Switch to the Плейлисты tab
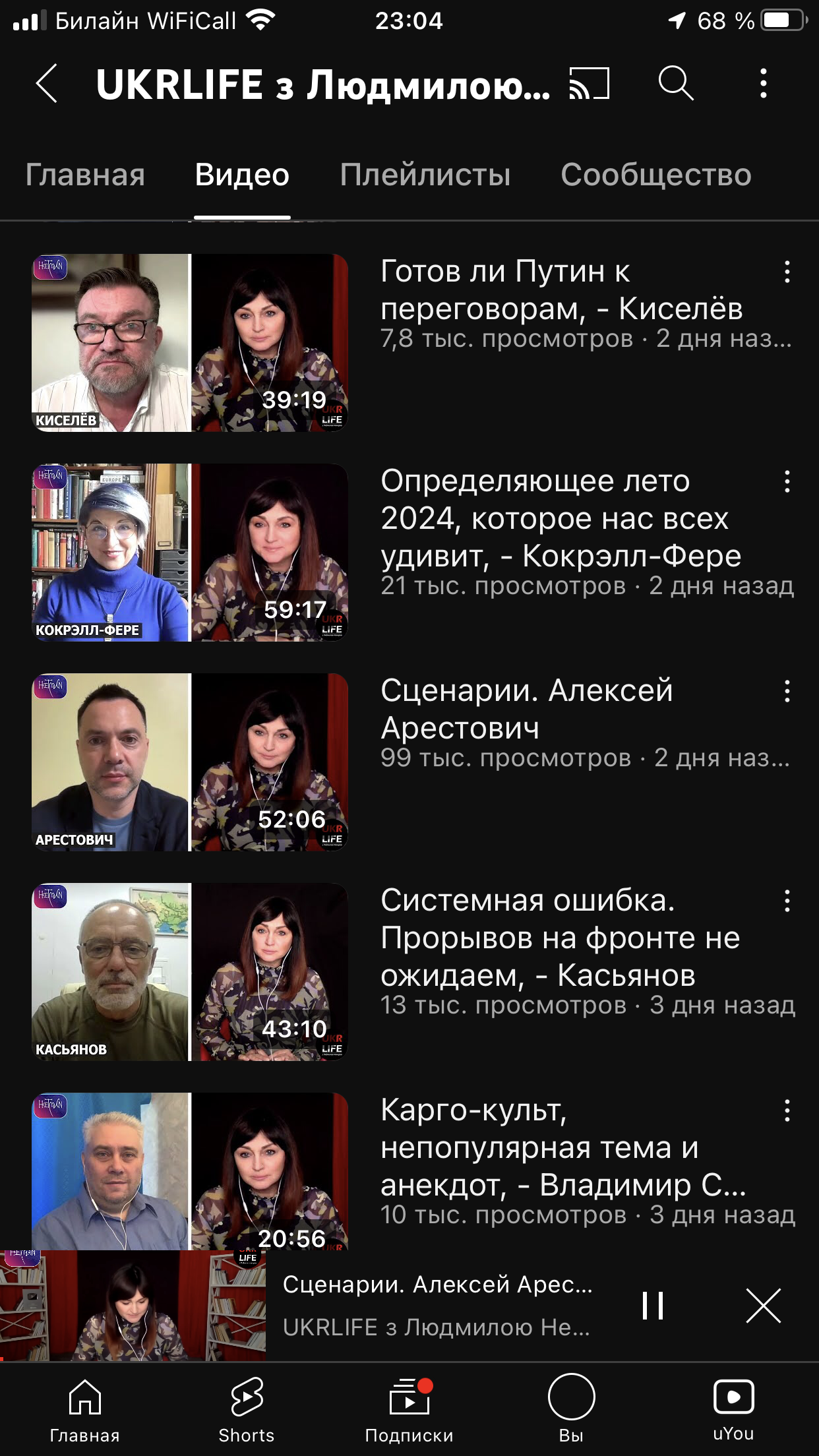The image size is (819, 1456). 425,175
